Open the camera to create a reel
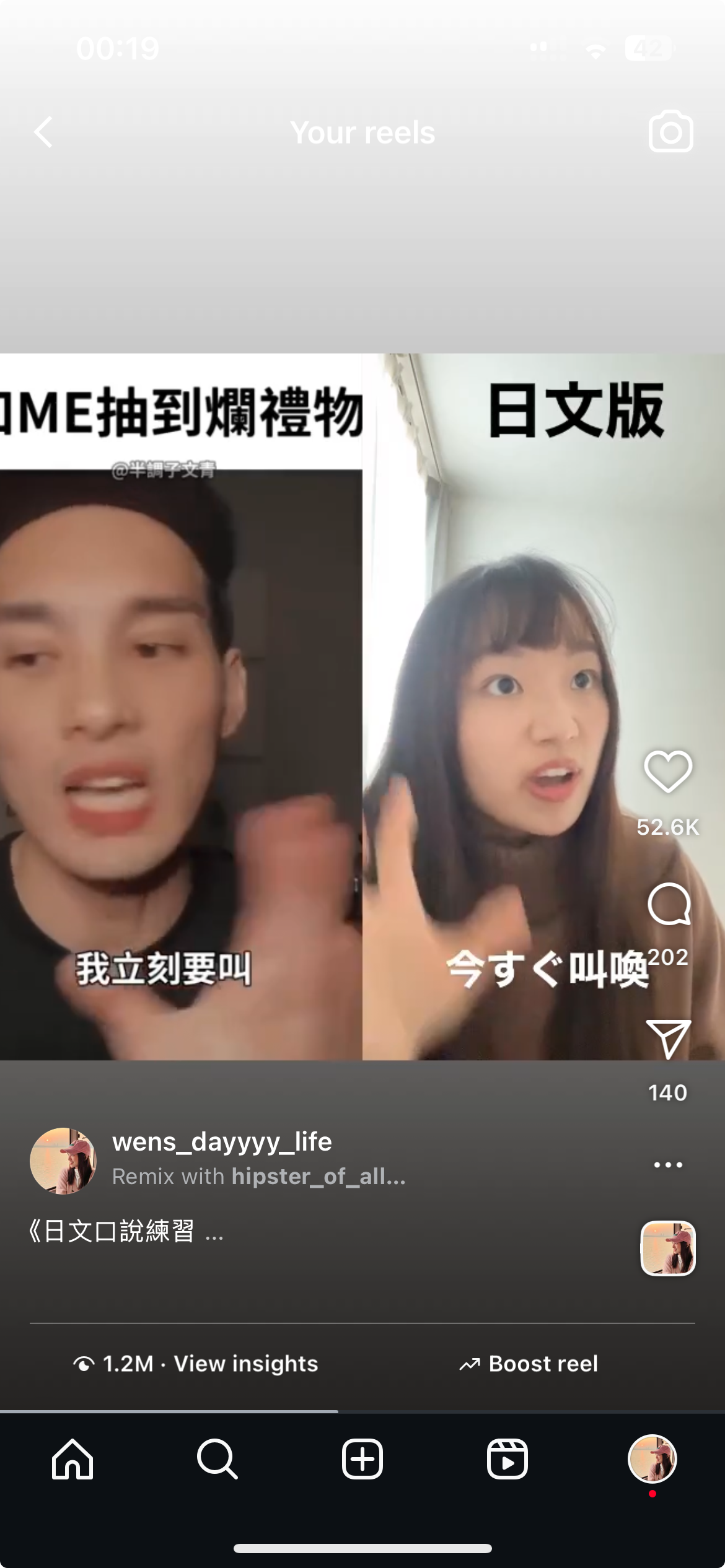The image size is (725, 1568). [670, 131]
